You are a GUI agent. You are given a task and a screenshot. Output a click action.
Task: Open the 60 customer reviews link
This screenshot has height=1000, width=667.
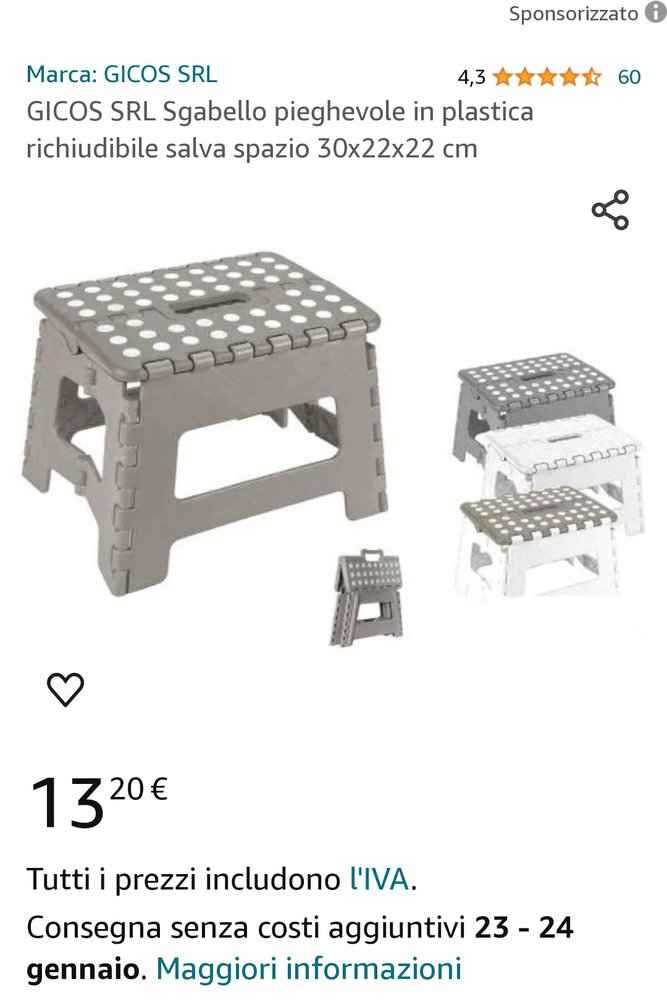(629, 77)
